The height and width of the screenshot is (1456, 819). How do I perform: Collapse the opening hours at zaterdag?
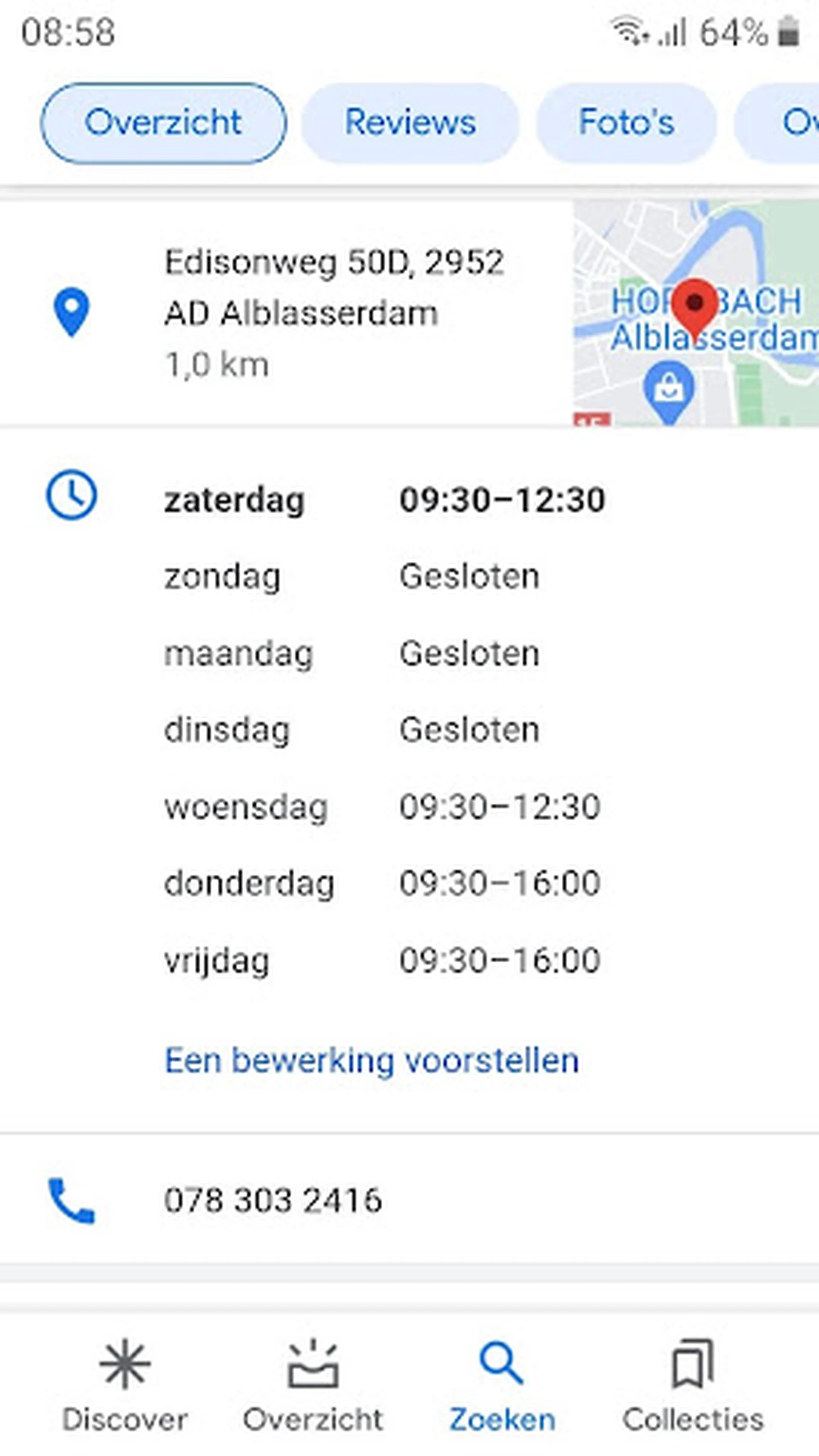pos(384,500)
